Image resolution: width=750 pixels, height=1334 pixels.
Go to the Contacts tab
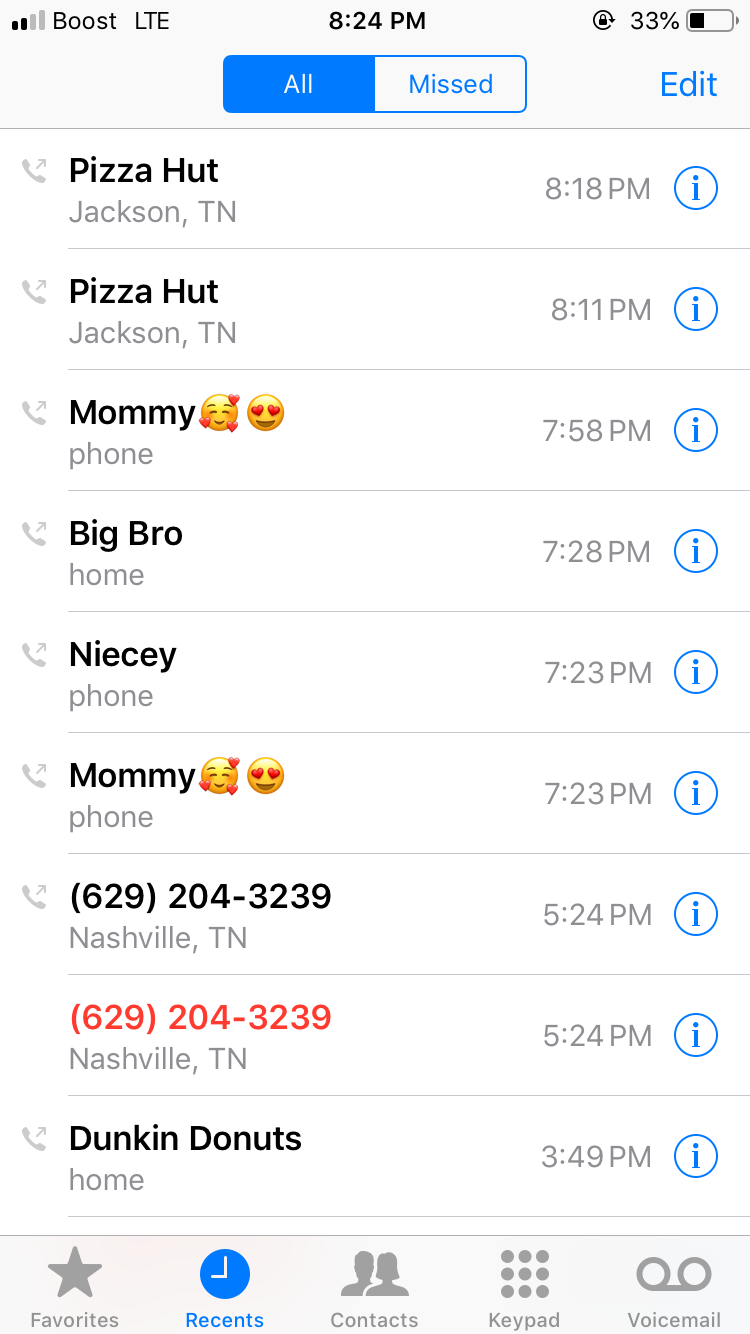tap(375, 1287)
